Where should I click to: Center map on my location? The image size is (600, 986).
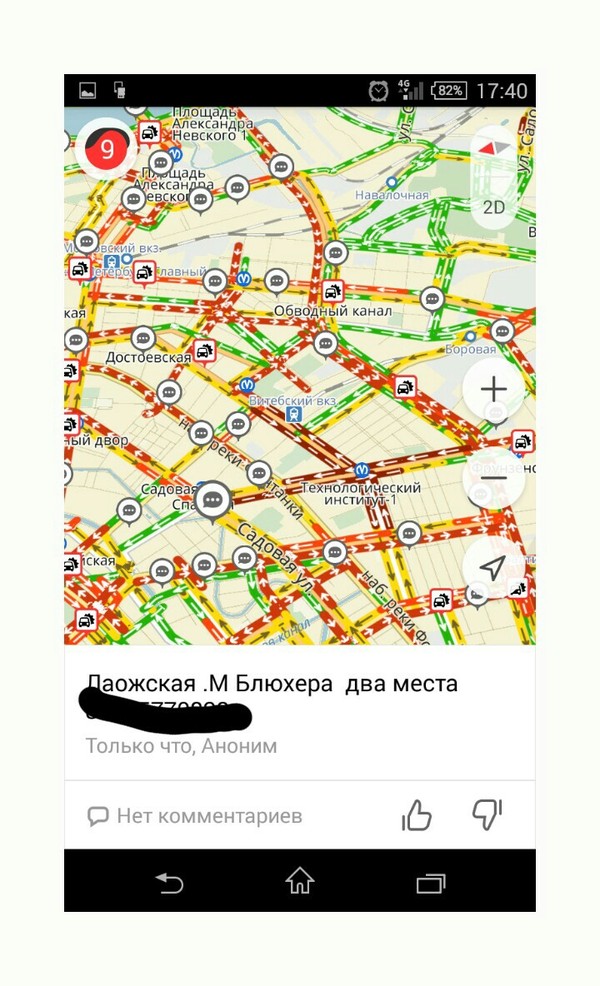coord(492,568)
